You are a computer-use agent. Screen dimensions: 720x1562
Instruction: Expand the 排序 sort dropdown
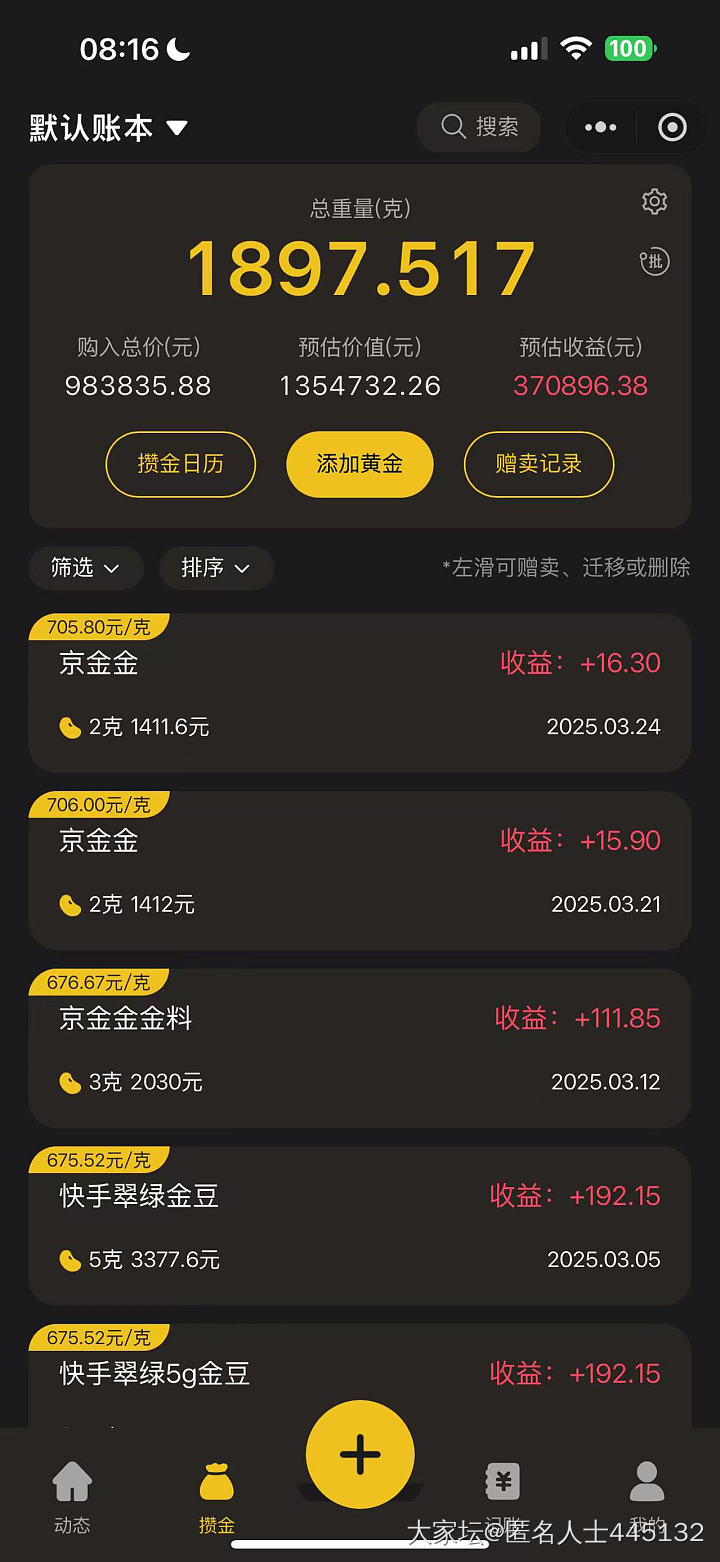pyautogui.click(x=215, y=568)
